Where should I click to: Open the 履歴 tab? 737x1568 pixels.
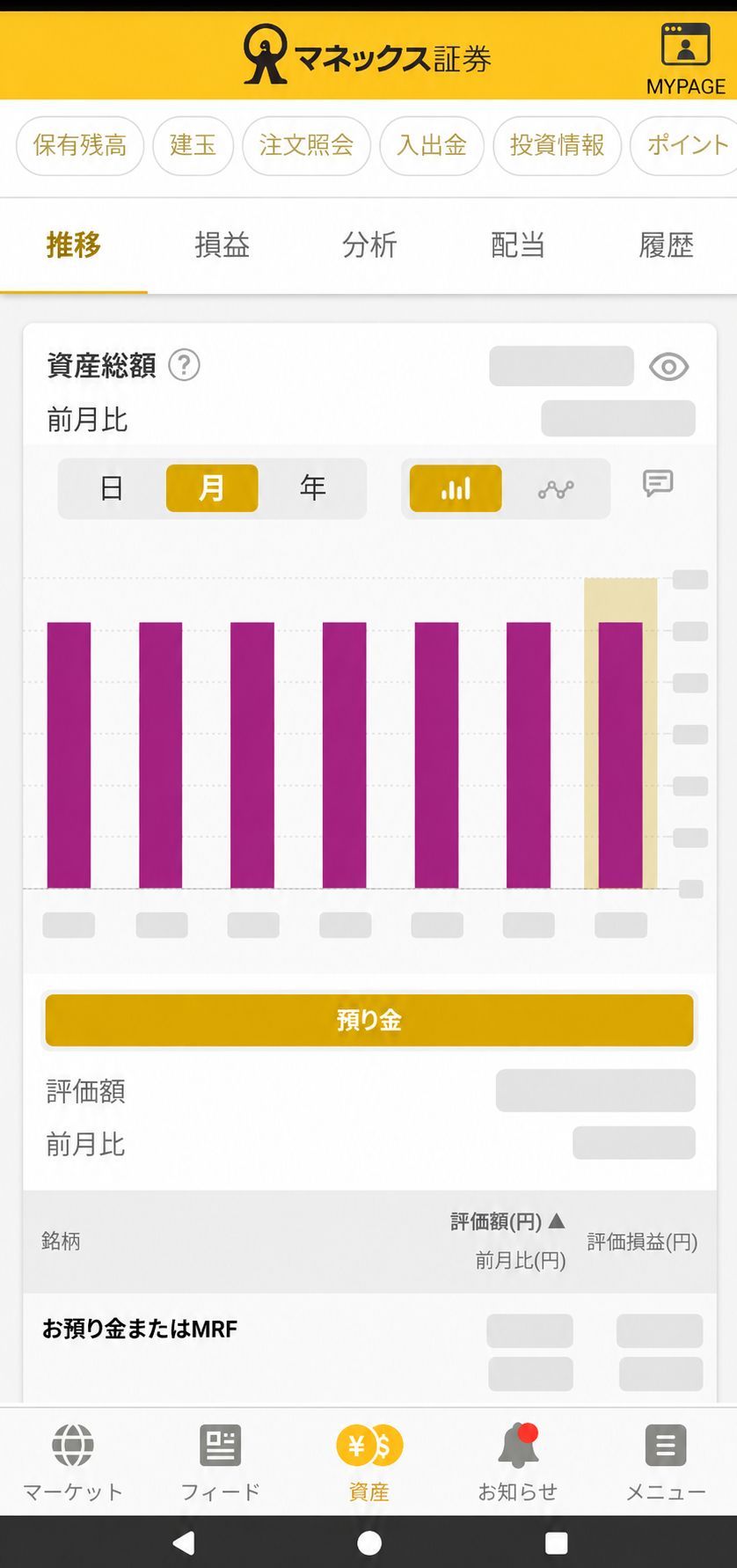tap(666, 245)
